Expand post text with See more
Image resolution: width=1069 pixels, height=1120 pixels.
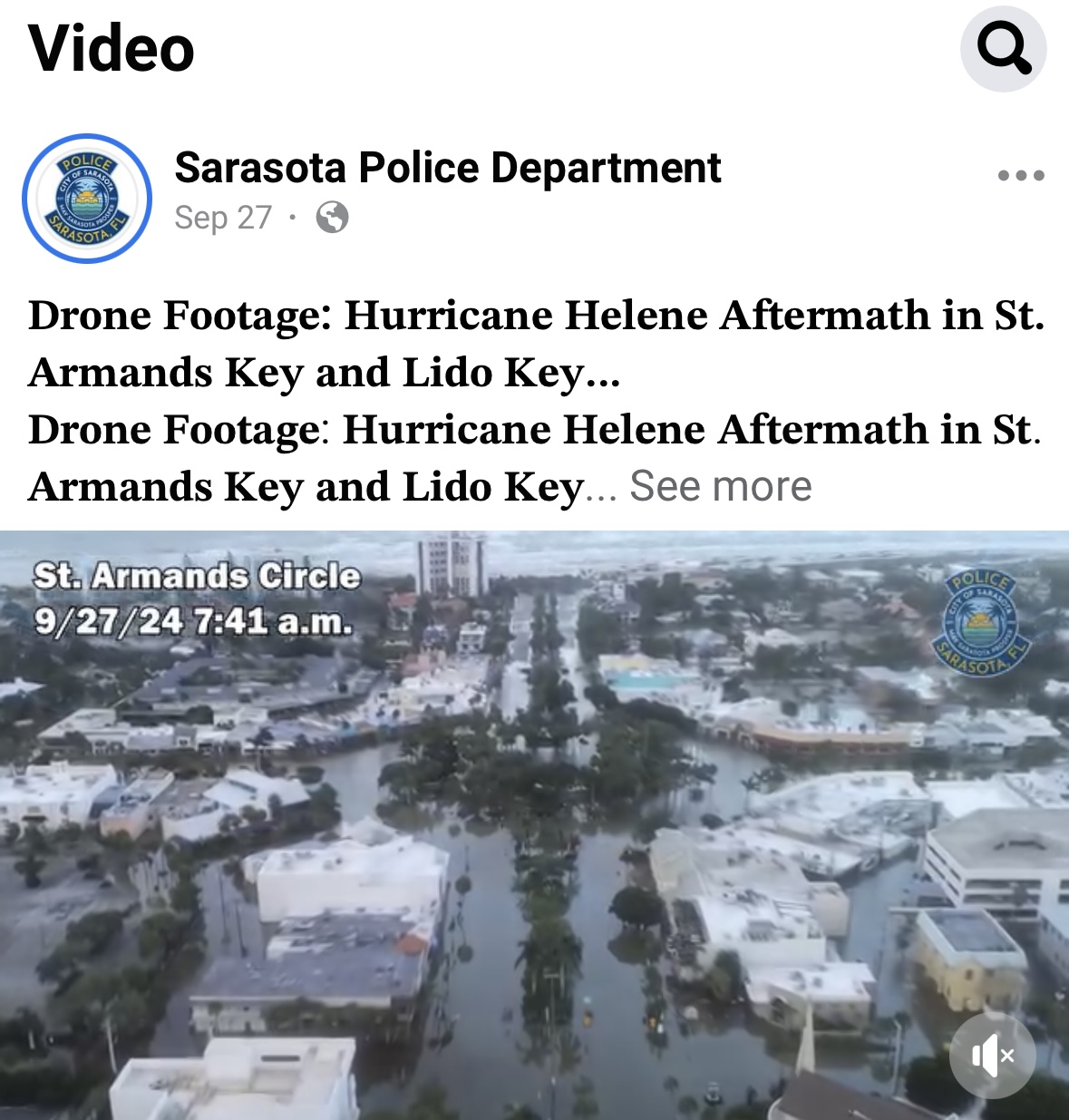click(x=721, y=486)
